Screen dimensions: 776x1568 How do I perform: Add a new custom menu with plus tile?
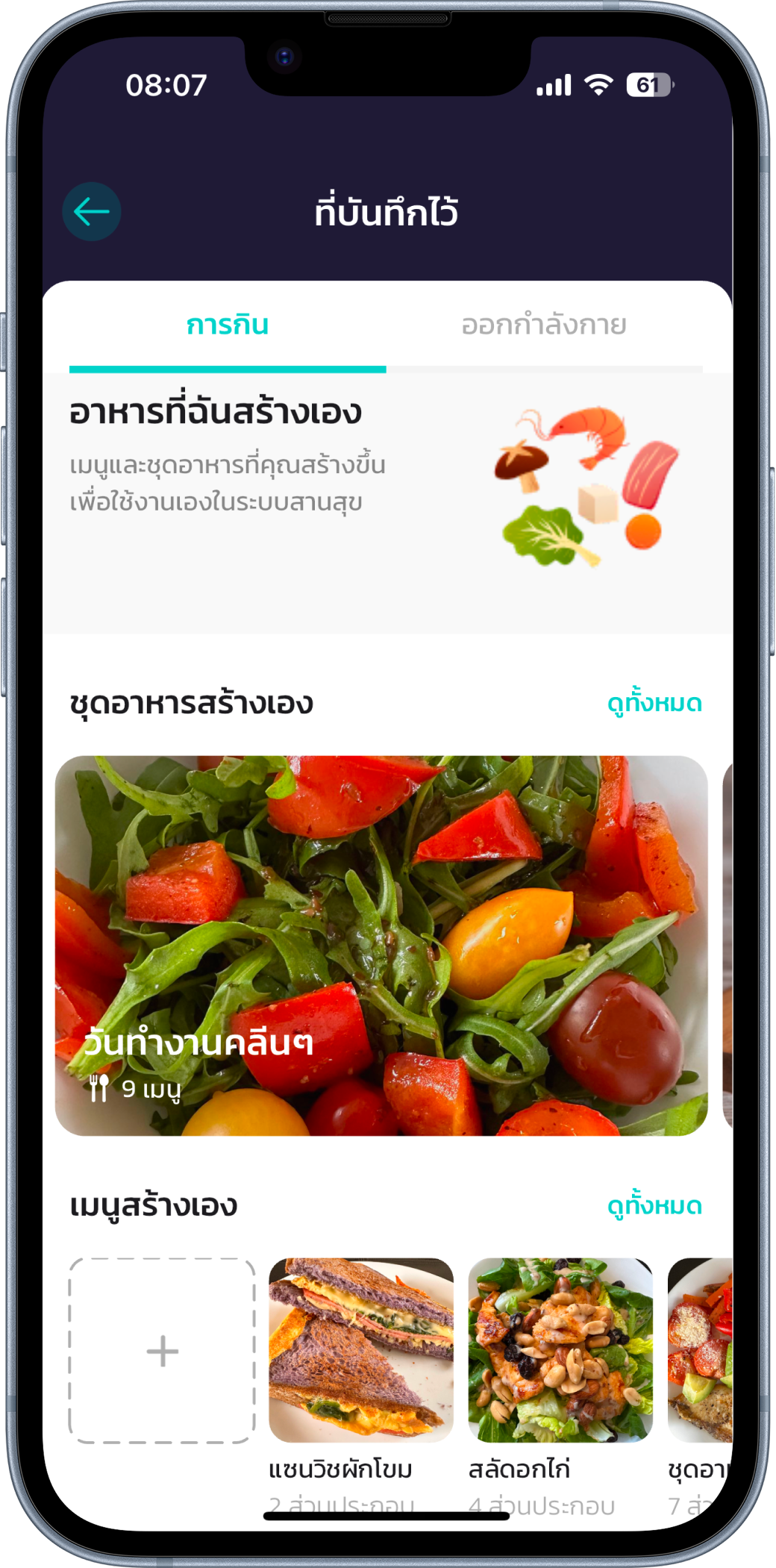162,1351
